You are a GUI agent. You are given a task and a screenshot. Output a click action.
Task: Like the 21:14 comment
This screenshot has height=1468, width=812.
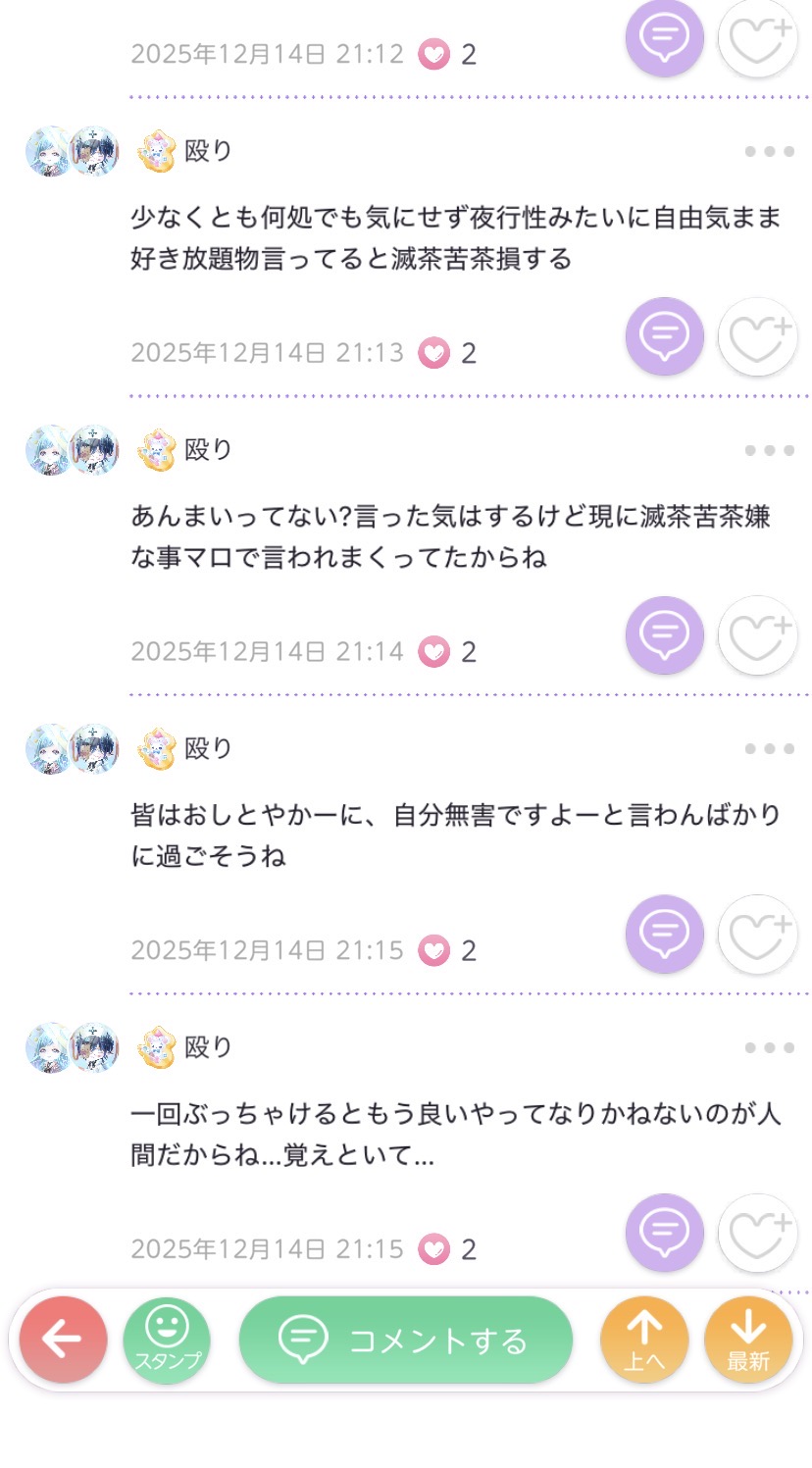pos(758,635)
